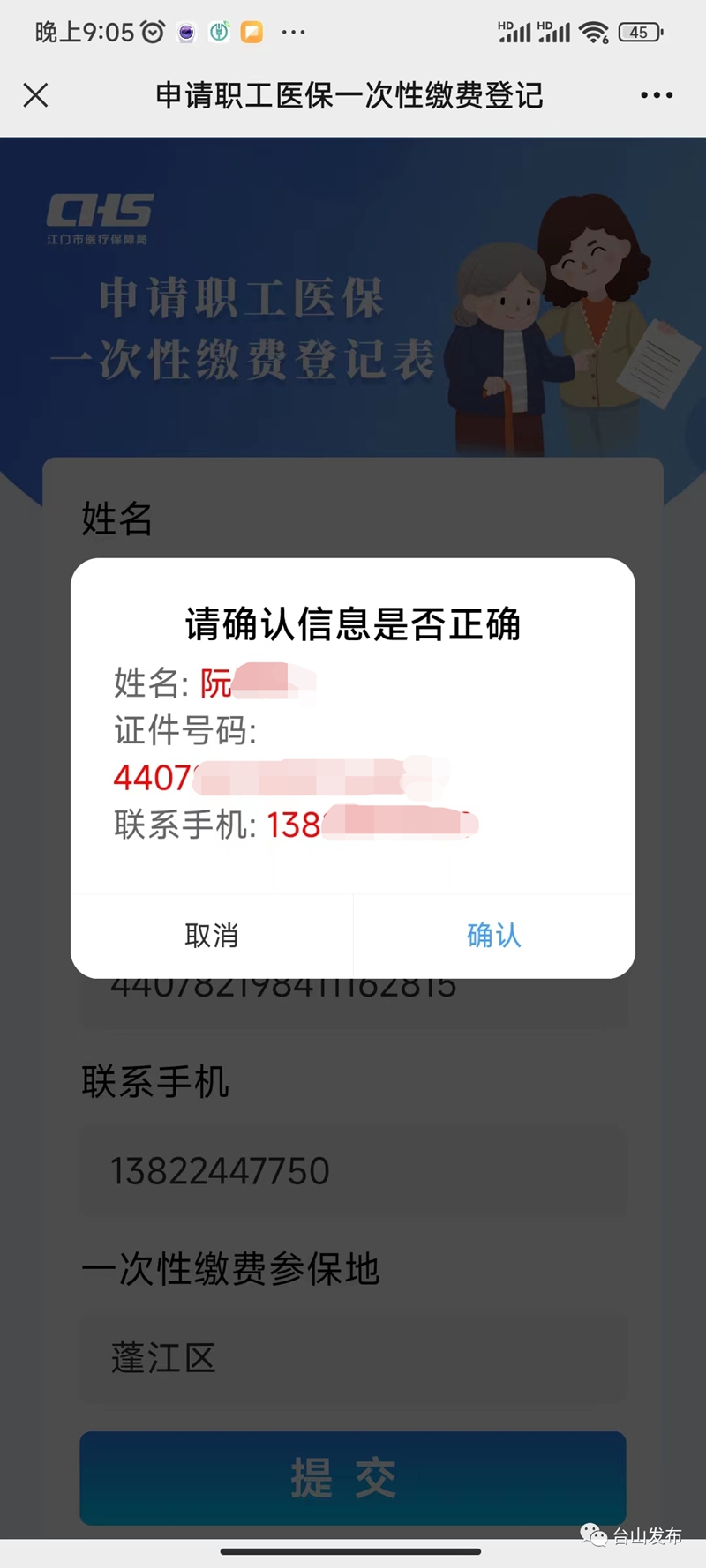Screen dimensions: 706x1568
Task: Open the WeChat more options icon top right
Action: [657, 94]
